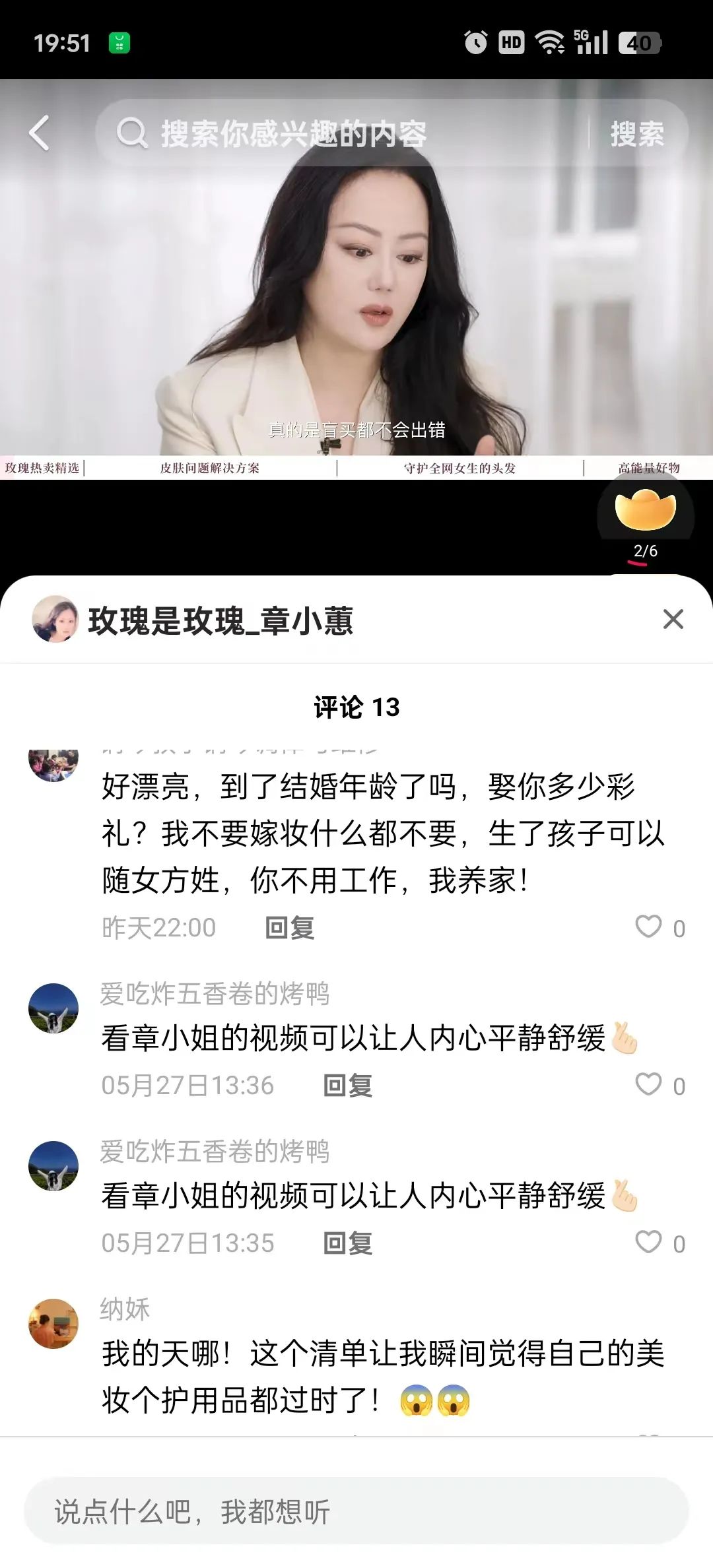Open 玫瑰是玫瑰_章小蕙 profile avatar

tap(55, 619)
